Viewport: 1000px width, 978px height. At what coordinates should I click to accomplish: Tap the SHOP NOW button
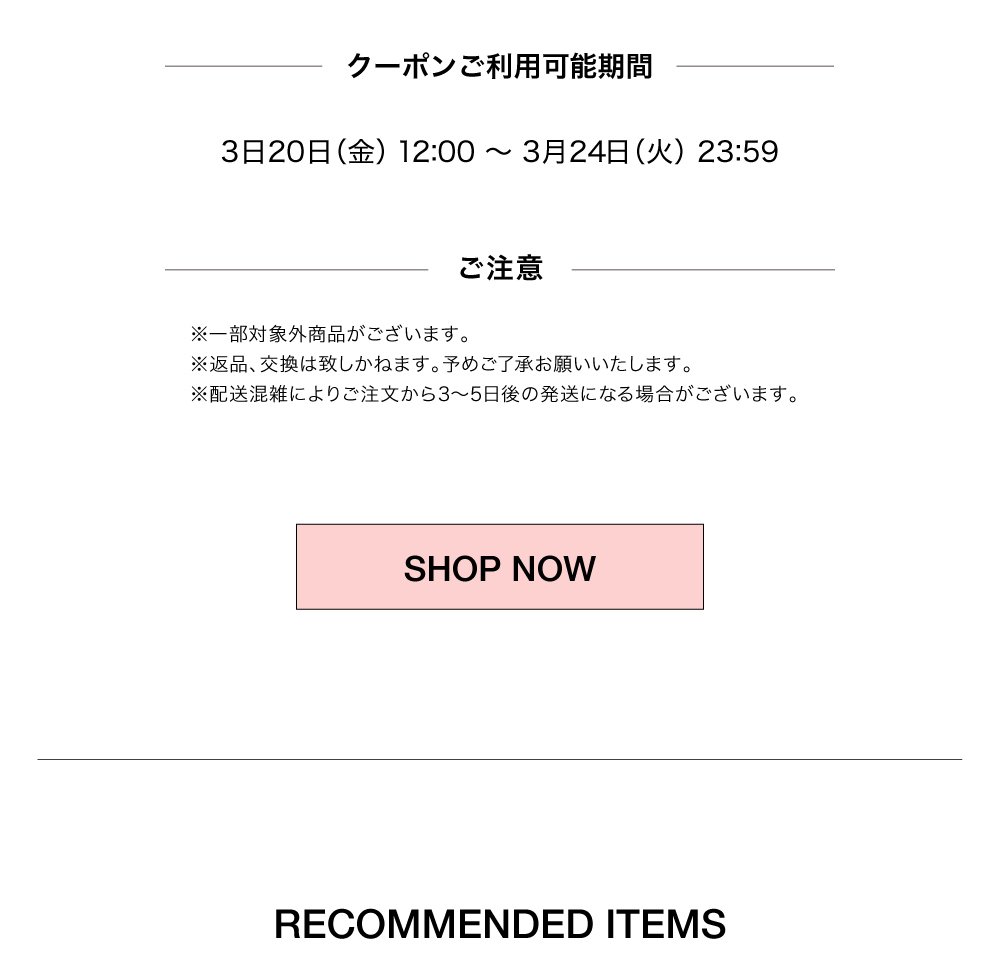pos(499,567)
